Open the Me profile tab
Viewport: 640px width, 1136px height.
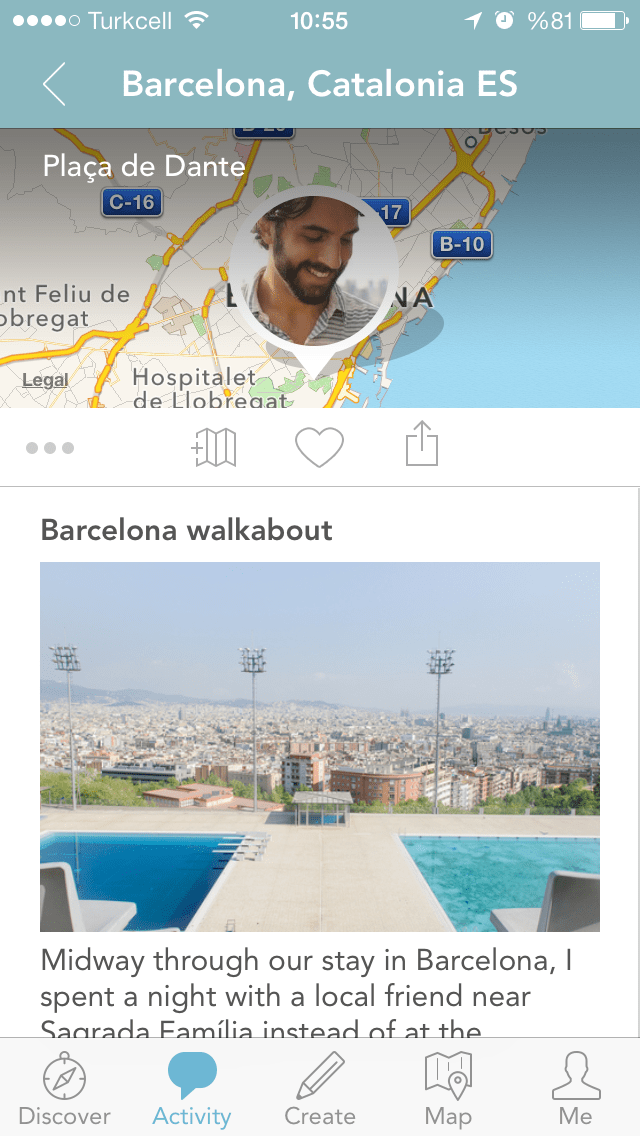pyautogui.click(x=576, y=1088)
